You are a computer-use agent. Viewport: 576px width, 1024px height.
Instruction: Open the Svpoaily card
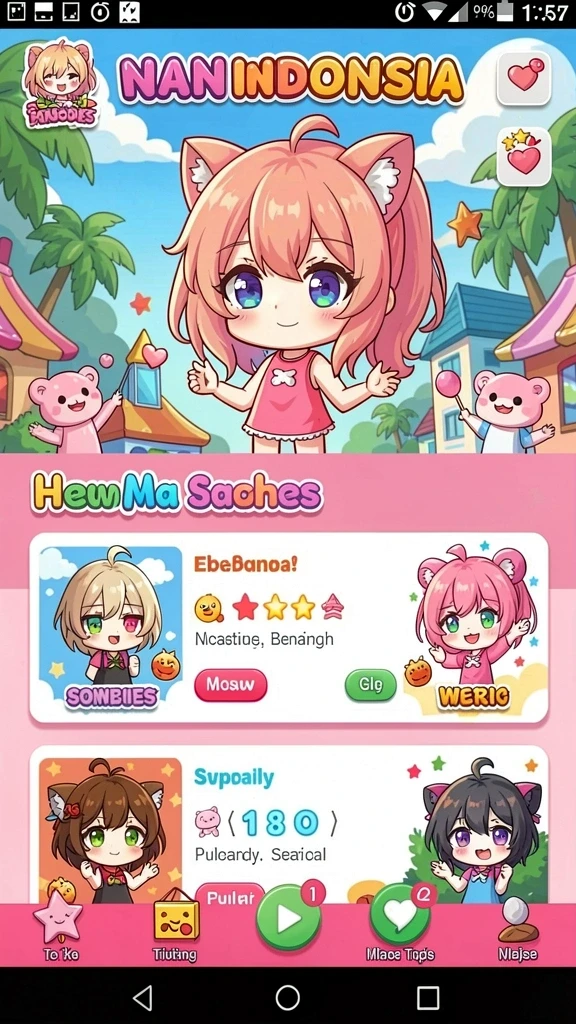(x=289, y=824)
